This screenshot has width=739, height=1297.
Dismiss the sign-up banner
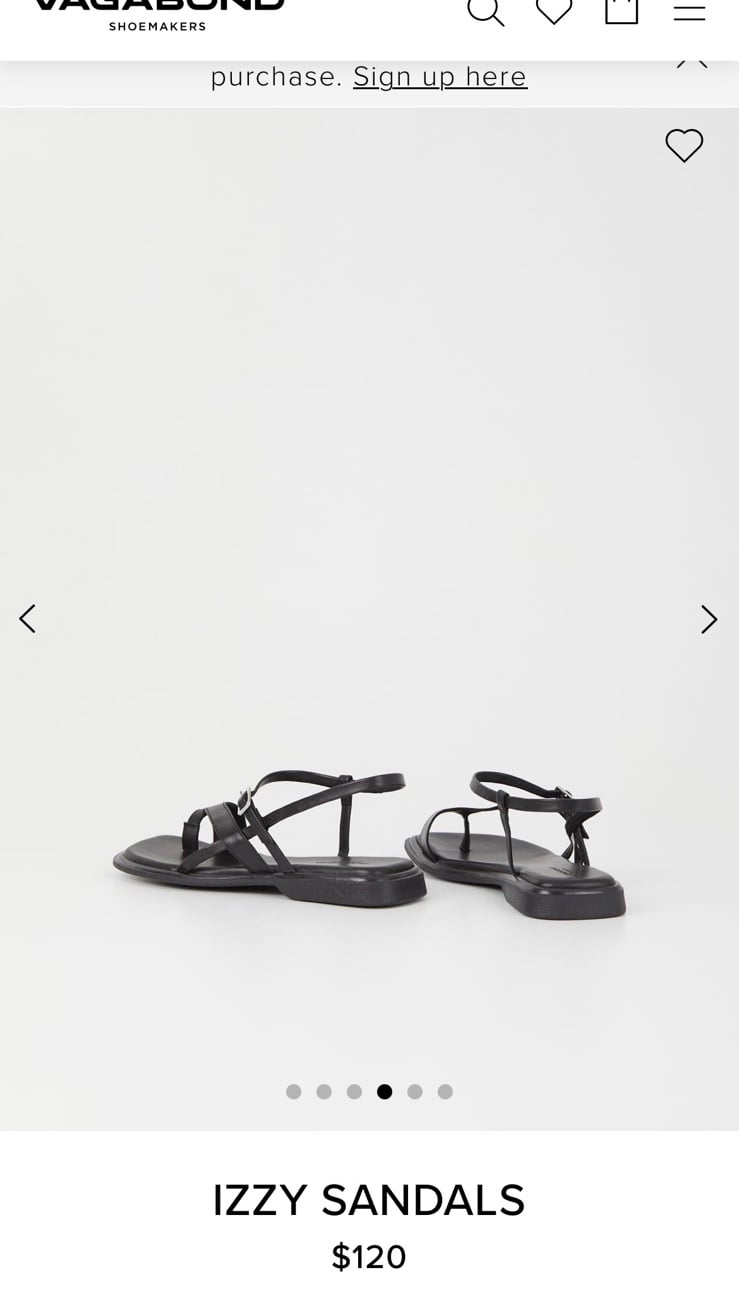click(x=692, y=61)
